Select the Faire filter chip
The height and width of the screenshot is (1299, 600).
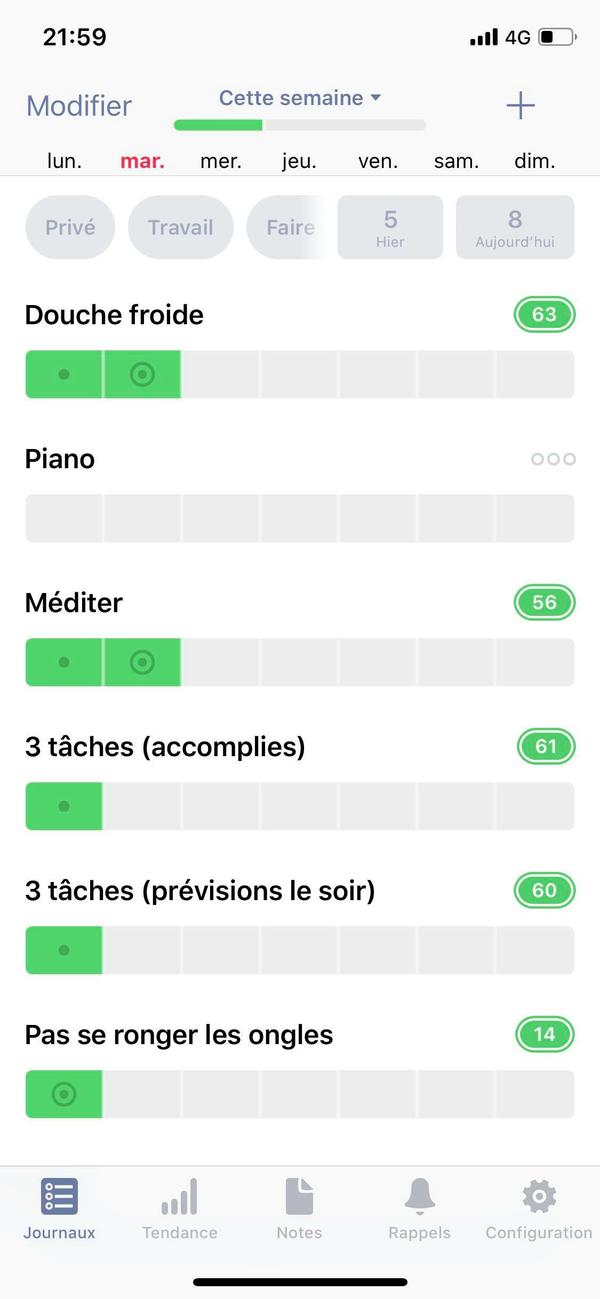click(288, 227)
